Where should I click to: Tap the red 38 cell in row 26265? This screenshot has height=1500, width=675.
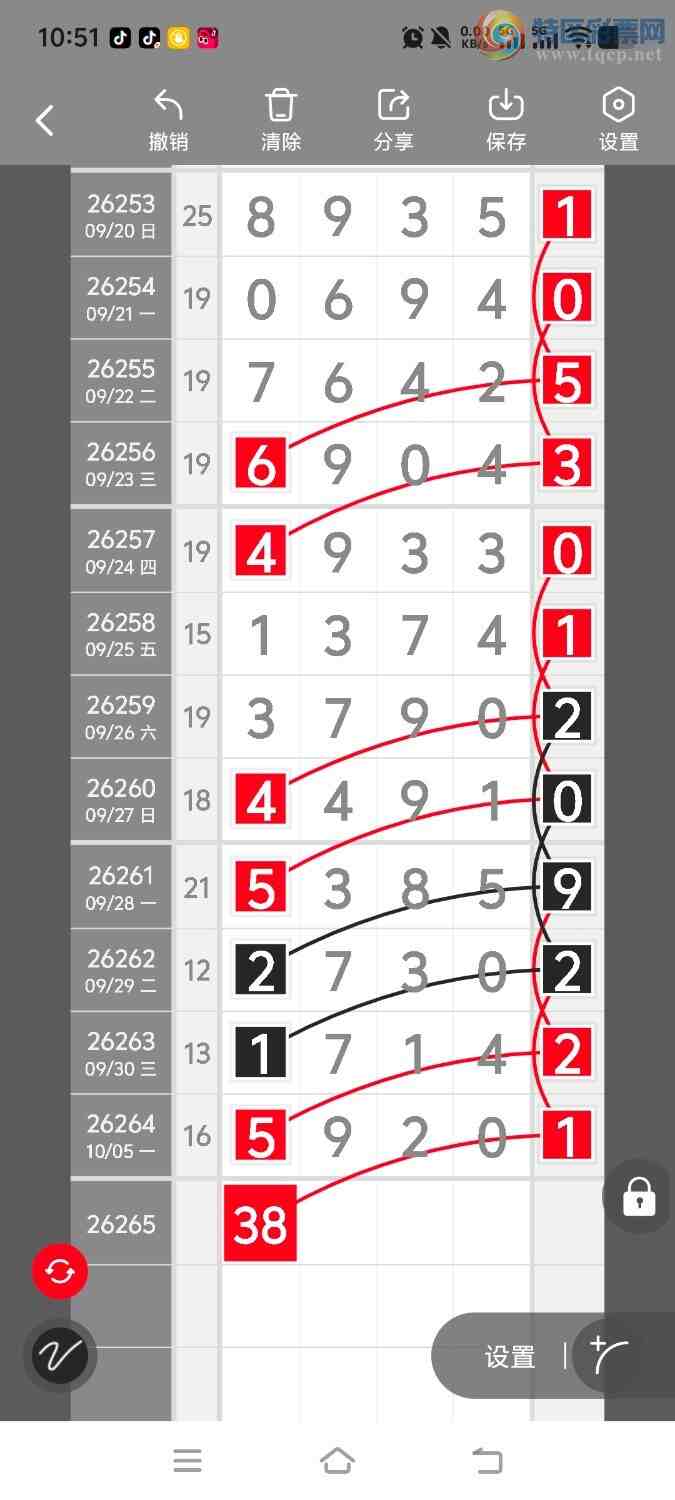(x=260, y=1223)
